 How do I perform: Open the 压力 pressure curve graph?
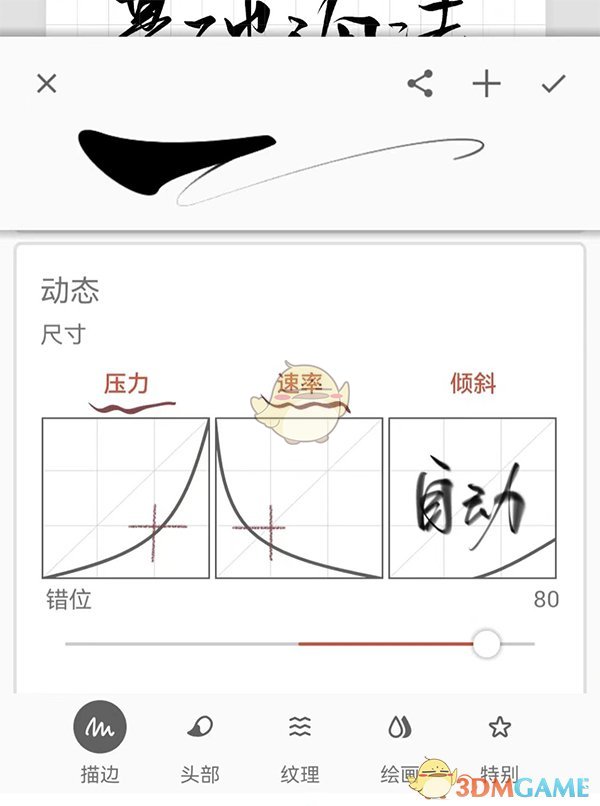[125, 498]
